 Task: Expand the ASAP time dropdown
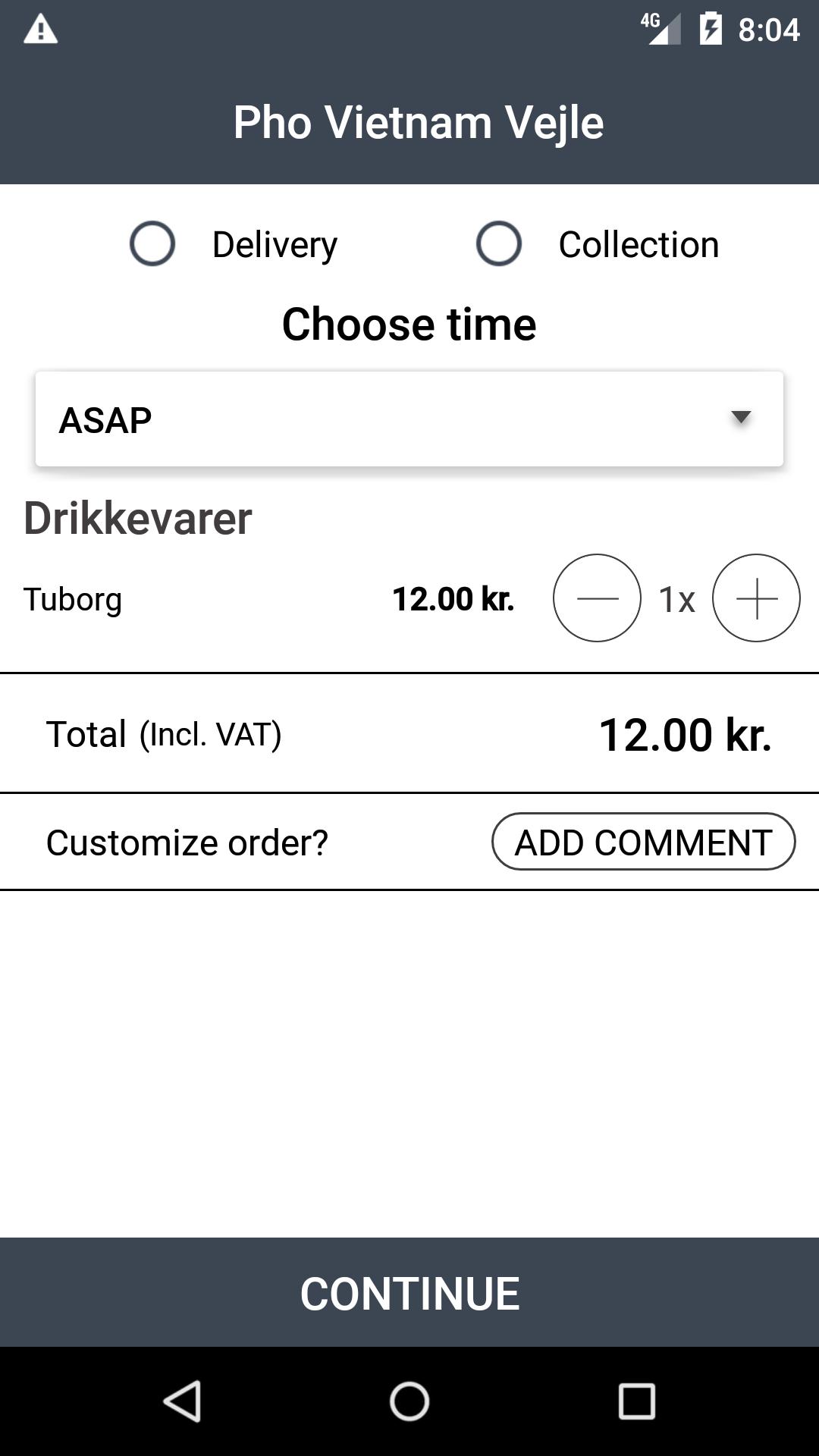coord(409,419)
